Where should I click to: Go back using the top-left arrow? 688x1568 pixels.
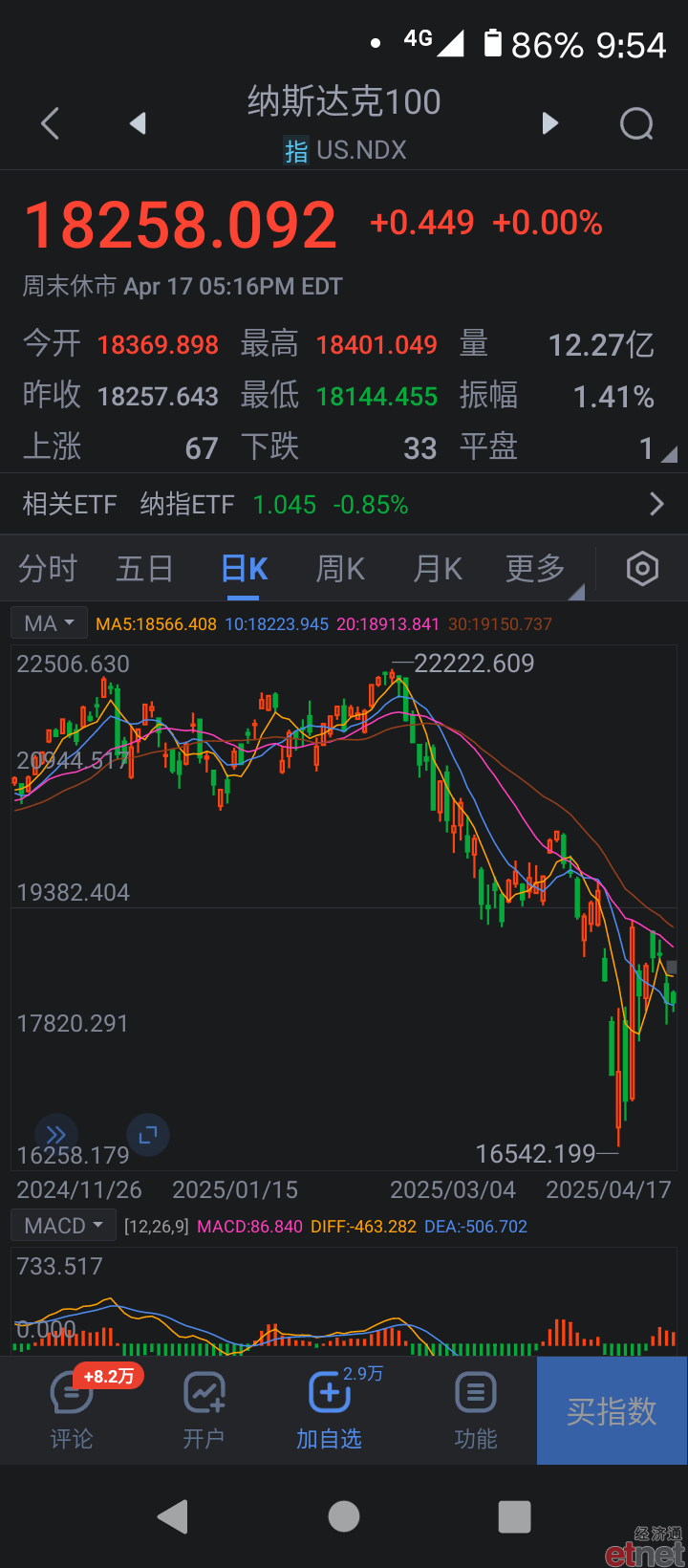tap(51, 123)
